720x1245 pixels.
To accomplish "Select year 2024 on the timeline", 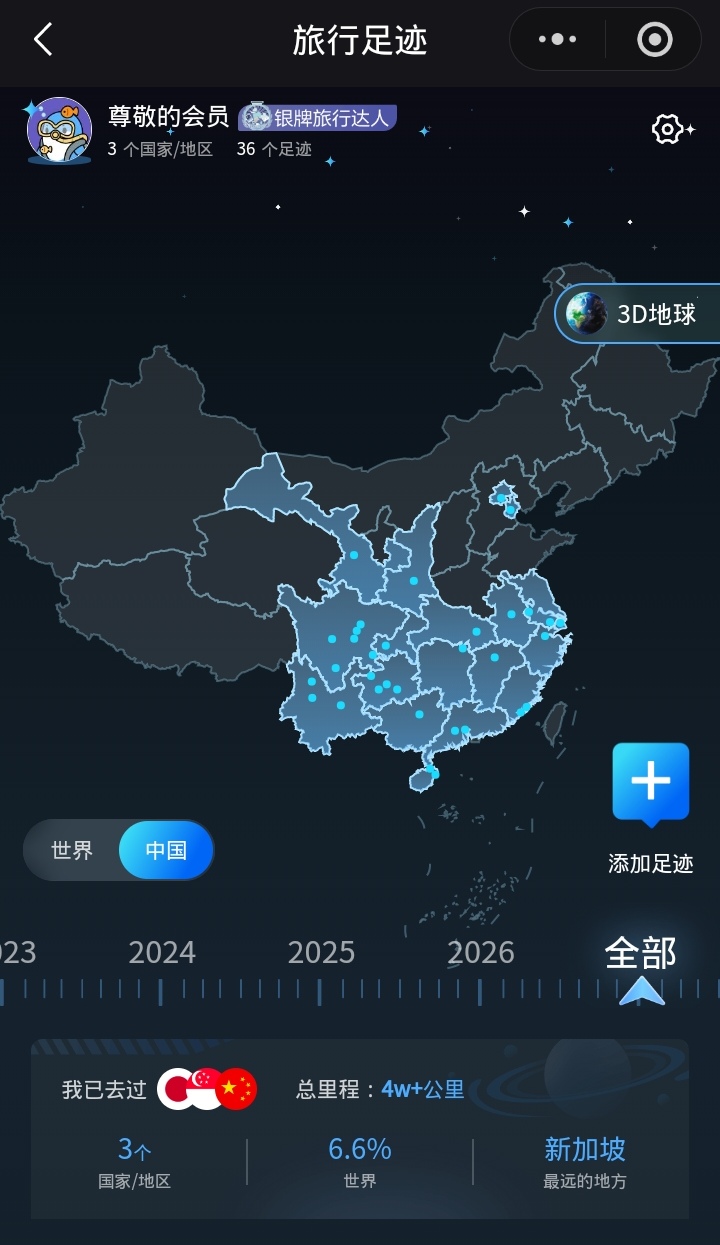I will tap(162, 953).
